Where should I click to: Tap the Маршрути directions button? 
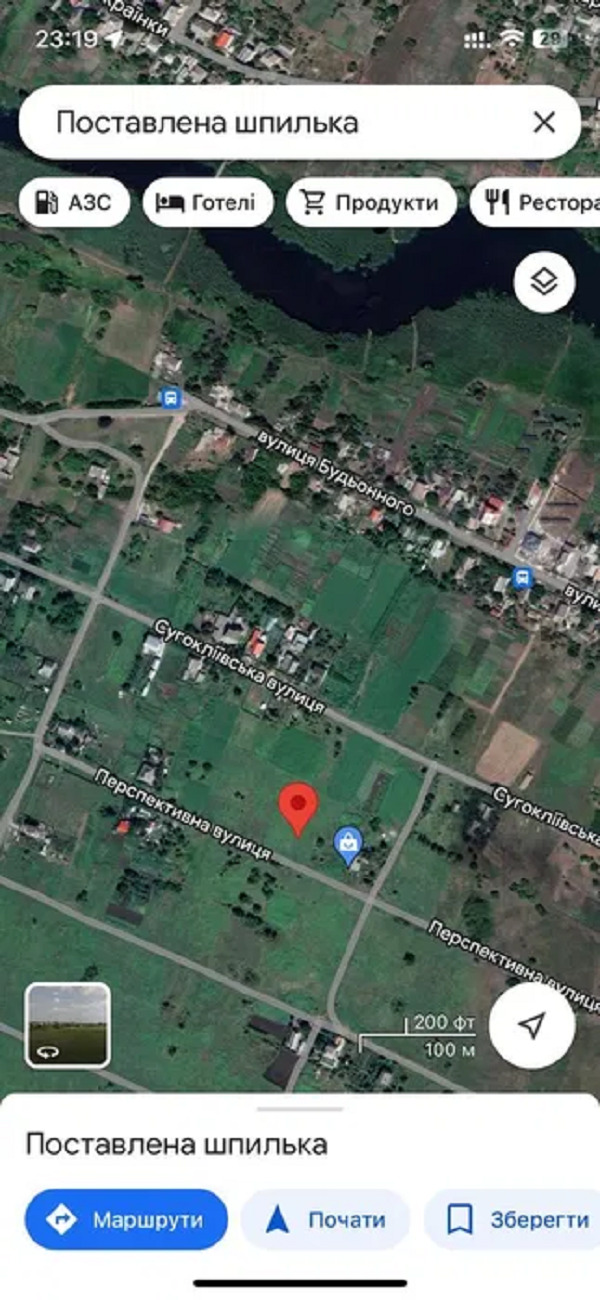(x=126, y=1220)
